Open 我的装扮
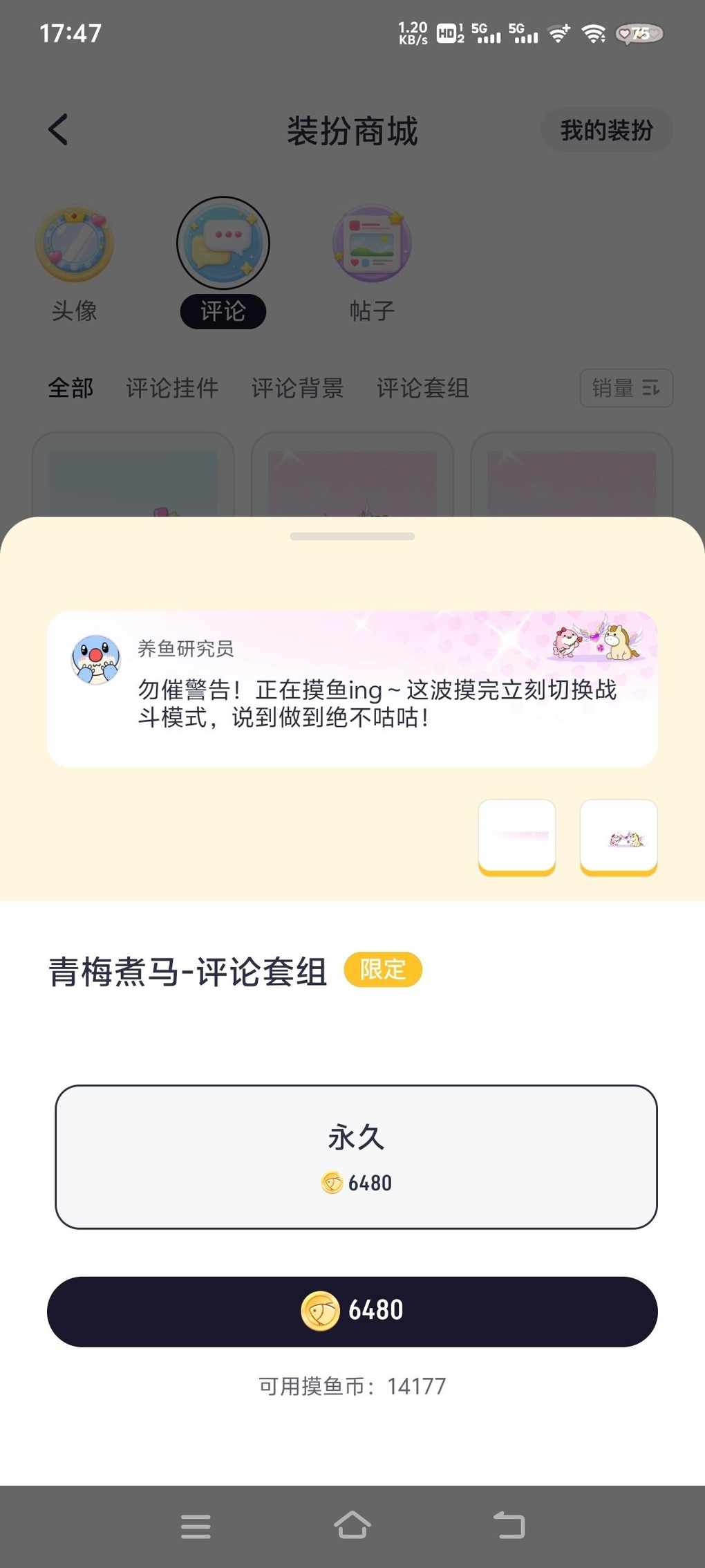Viewport: 705px width, 1568px height. tap(606, 130)
